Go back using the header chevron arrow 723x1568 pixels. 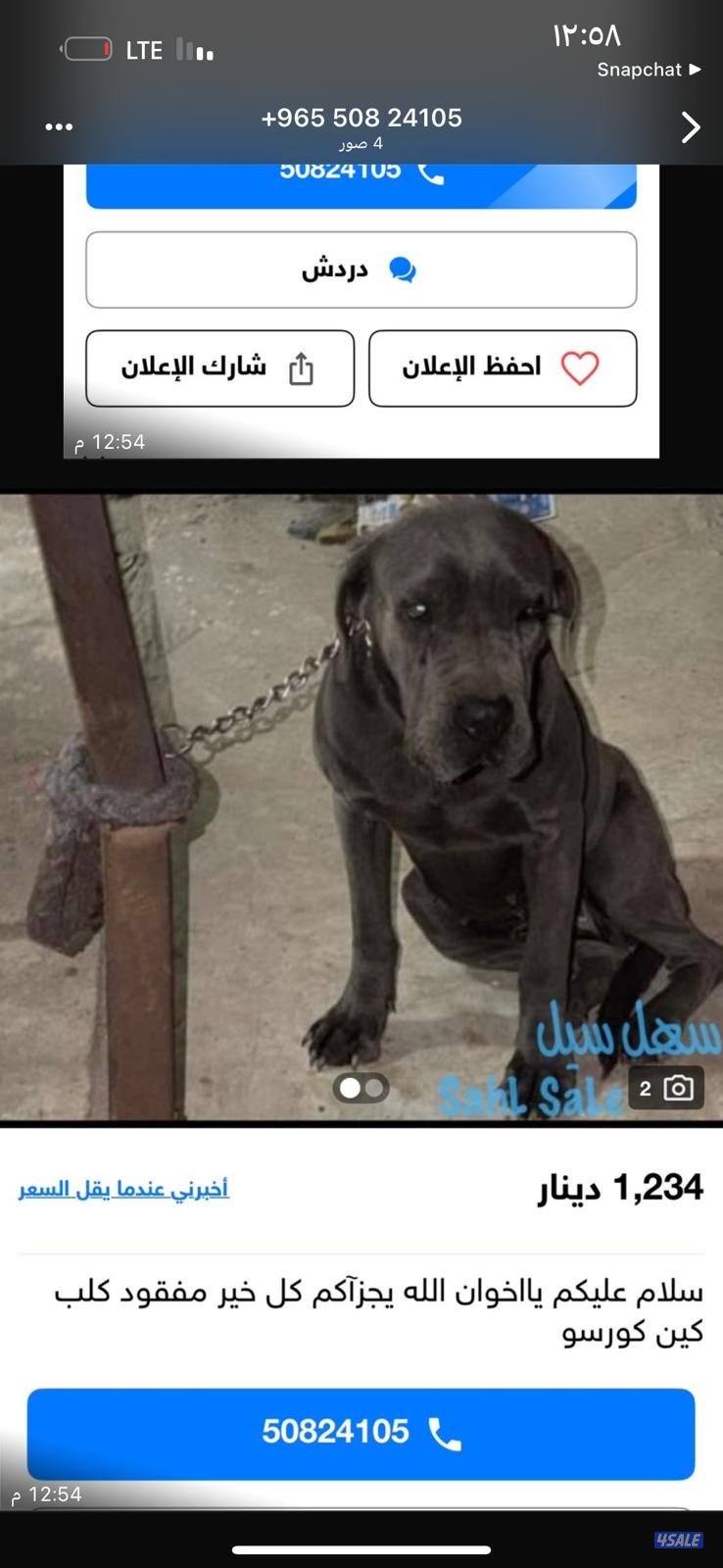691,127
